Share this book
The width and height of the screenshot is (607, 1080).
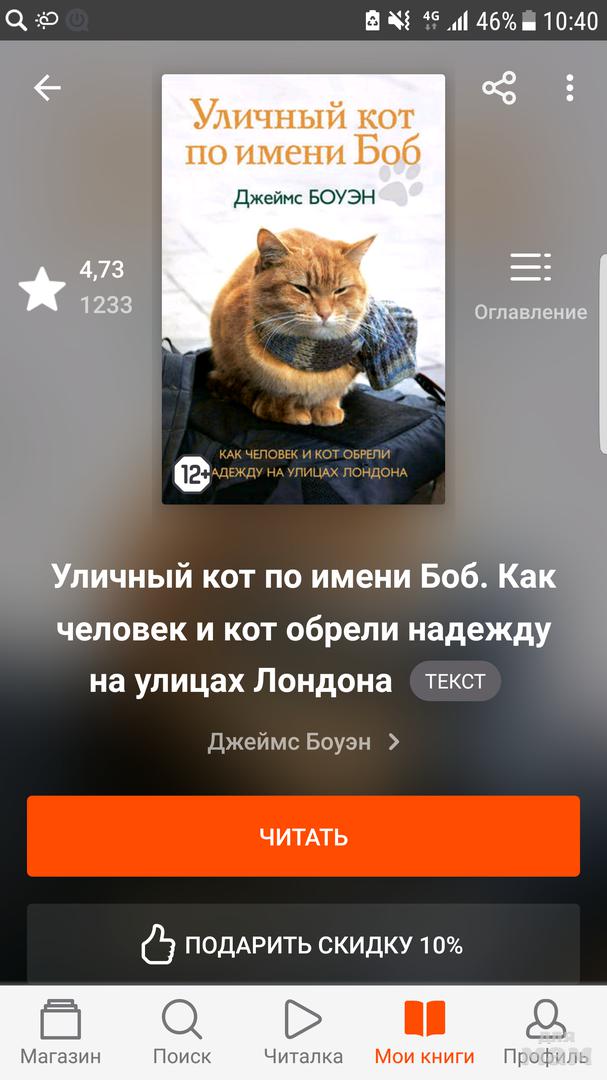click(x=498, y=89)
